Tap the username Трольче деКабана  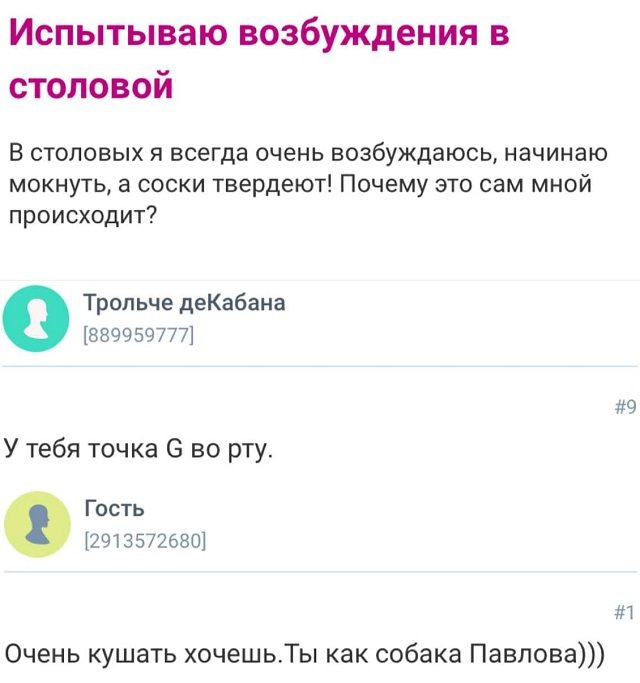point(184,303)
